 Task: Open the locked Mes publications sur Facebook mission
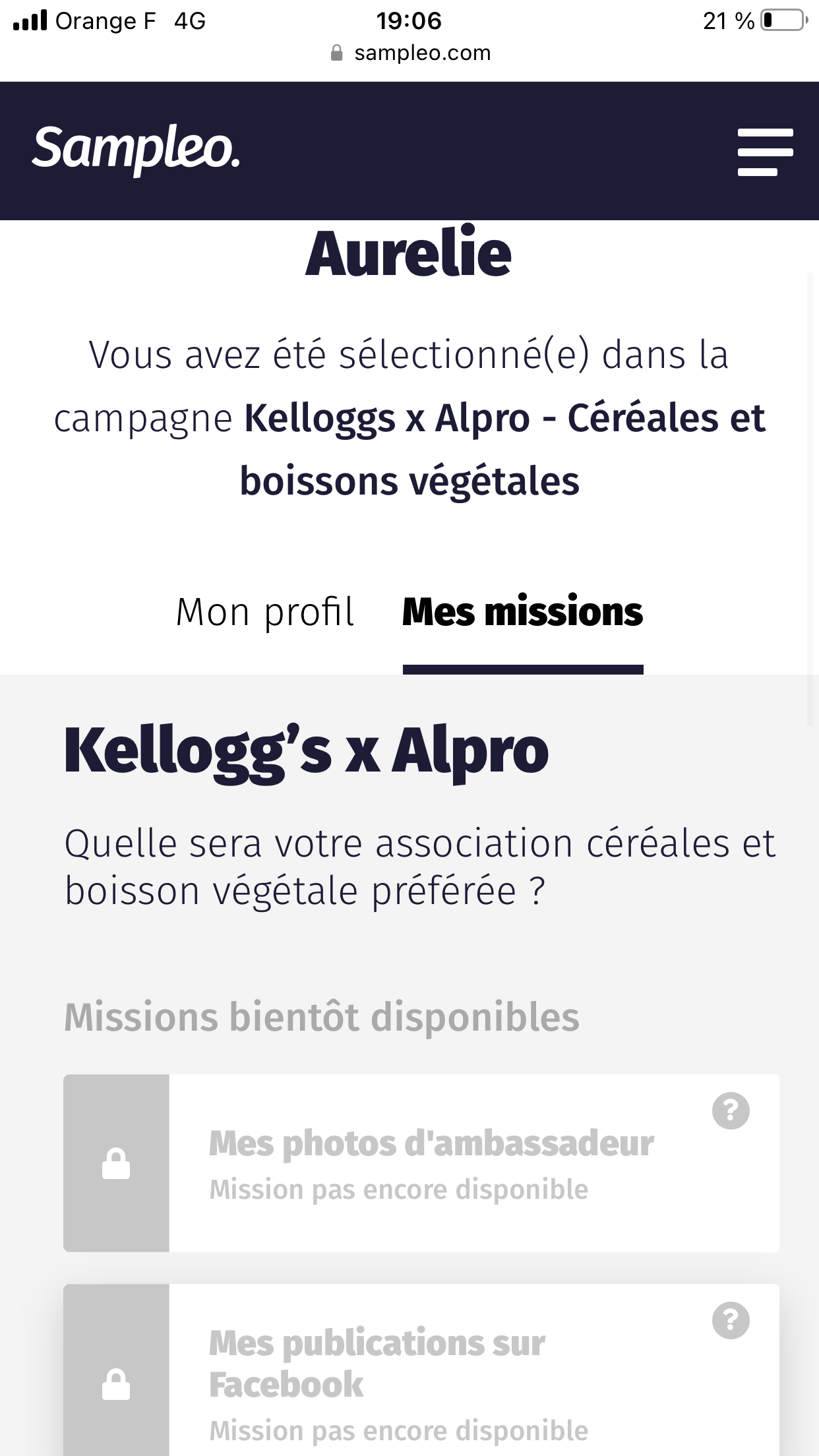pos(421,1370)
